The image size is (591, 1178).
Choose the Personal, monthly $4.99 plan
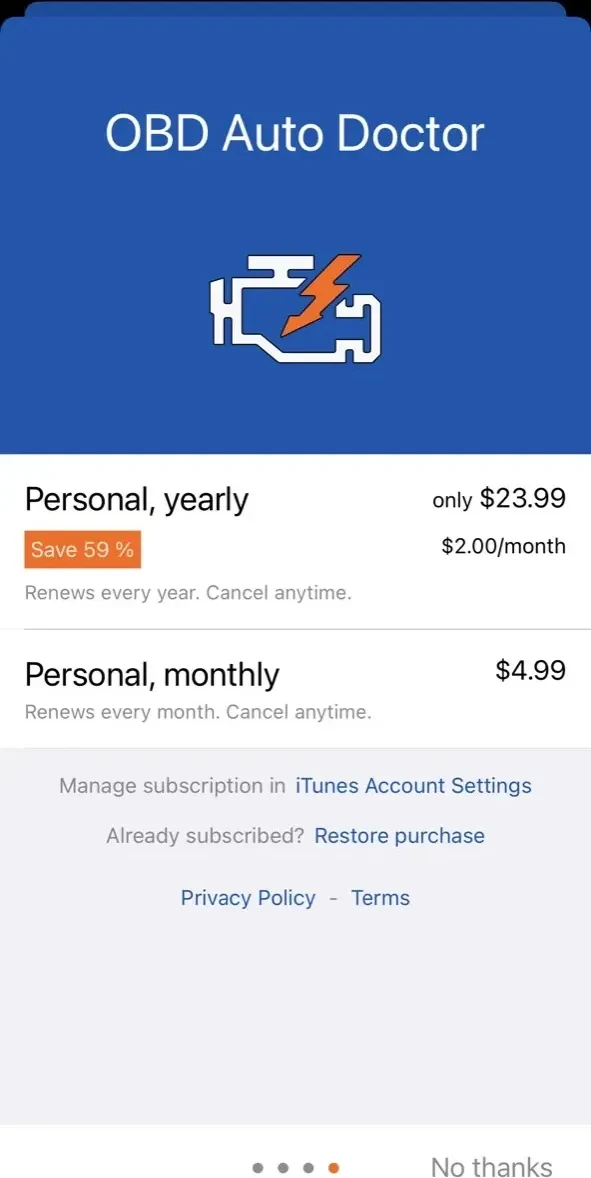pos(295,689)
